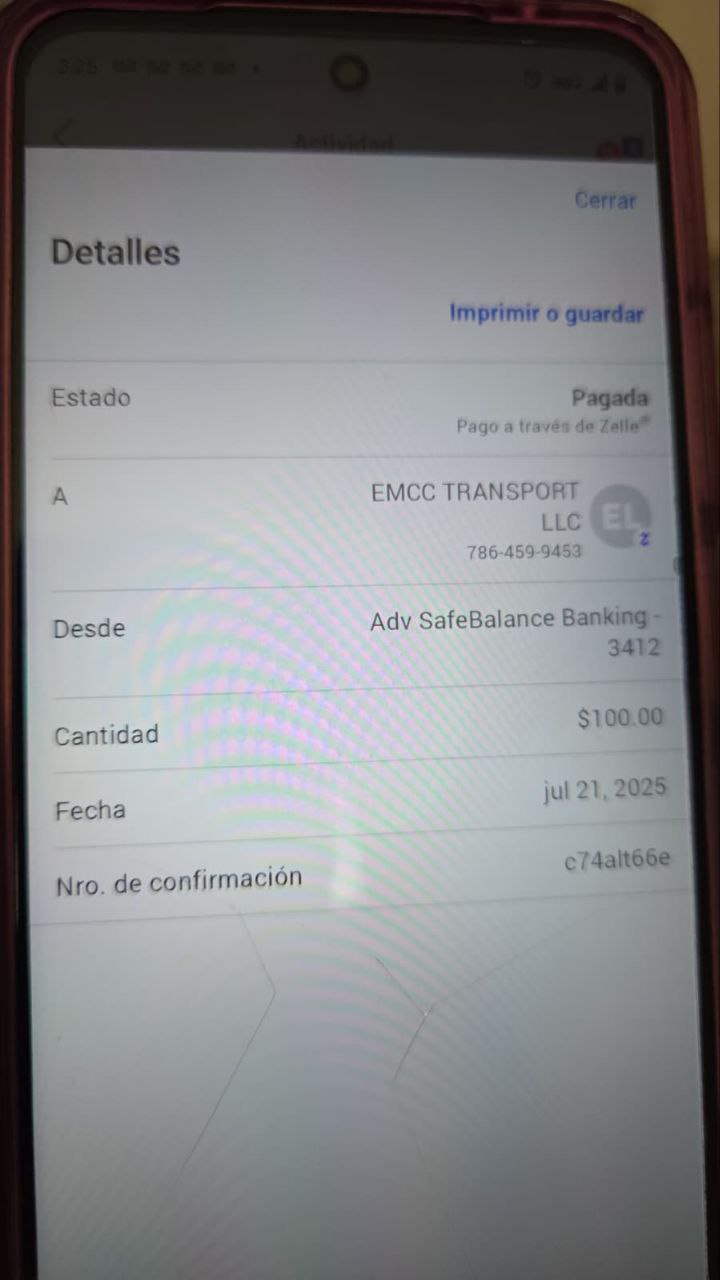Close the Detalles sheet with Cerrar
This screenshot has width=720, height=1280.
pos(605,200)
